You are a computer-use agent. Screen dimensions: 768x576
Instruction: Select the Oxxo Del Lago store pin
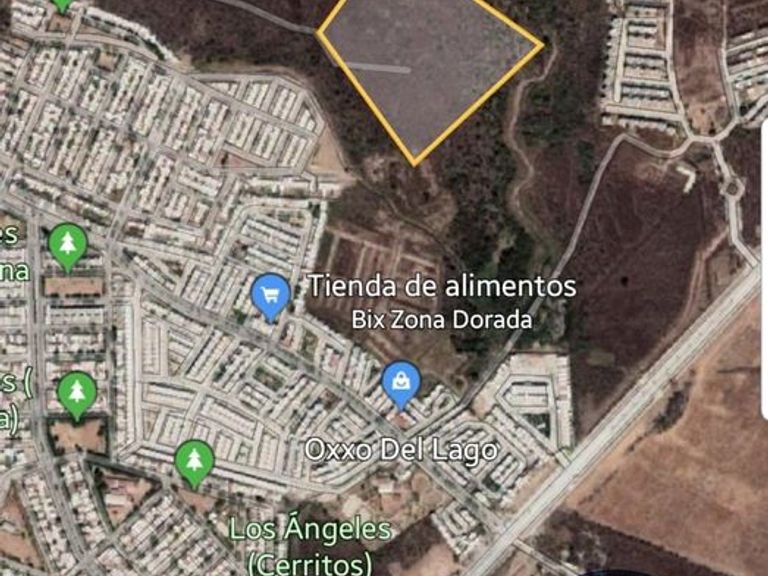click(401, 384)
